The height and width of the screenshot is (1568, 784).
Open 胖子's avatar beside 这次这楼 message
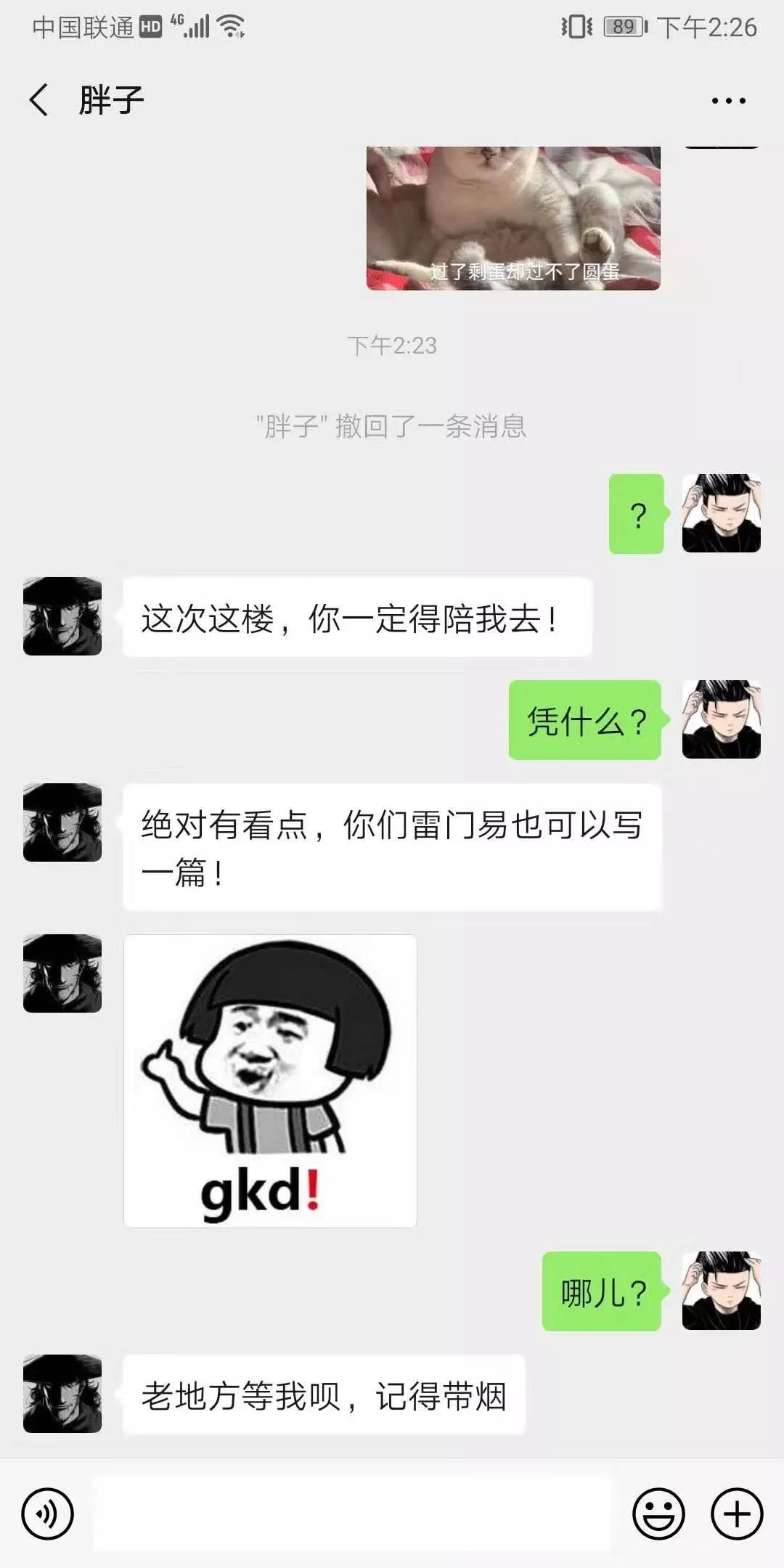pyautogui.click(x=62, y=616)
